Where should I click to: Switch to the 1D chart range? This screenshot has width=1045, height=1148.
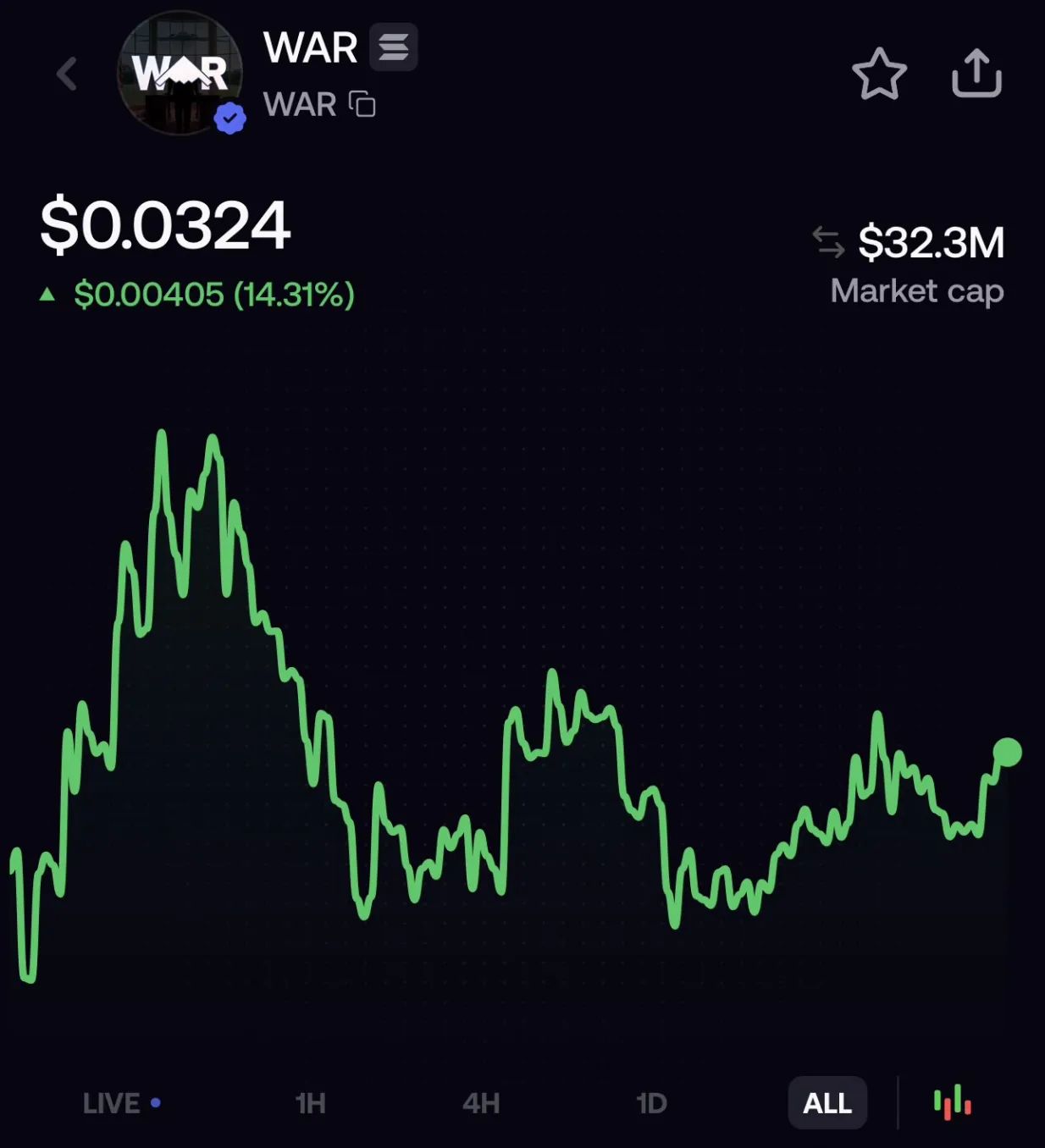pos(652,1103)
